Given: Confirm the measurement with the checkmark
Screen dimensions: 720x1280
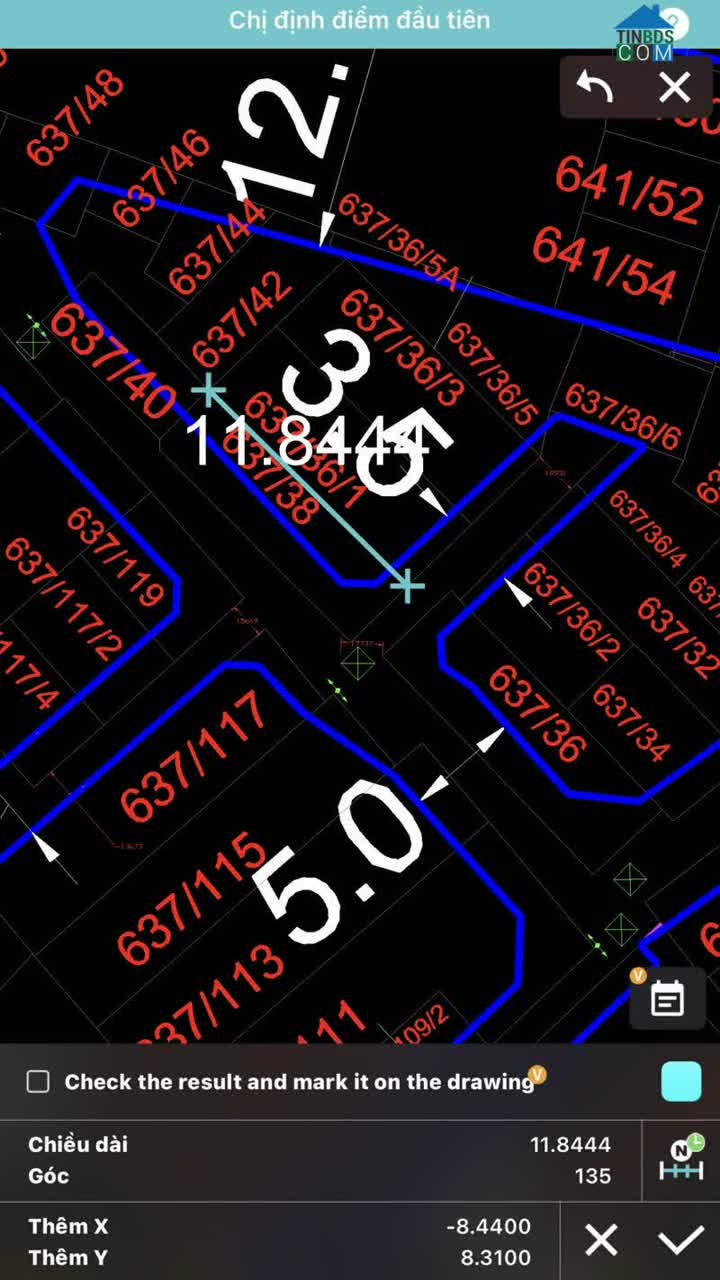Looking at the screenshot, I should coord(681,1241).
